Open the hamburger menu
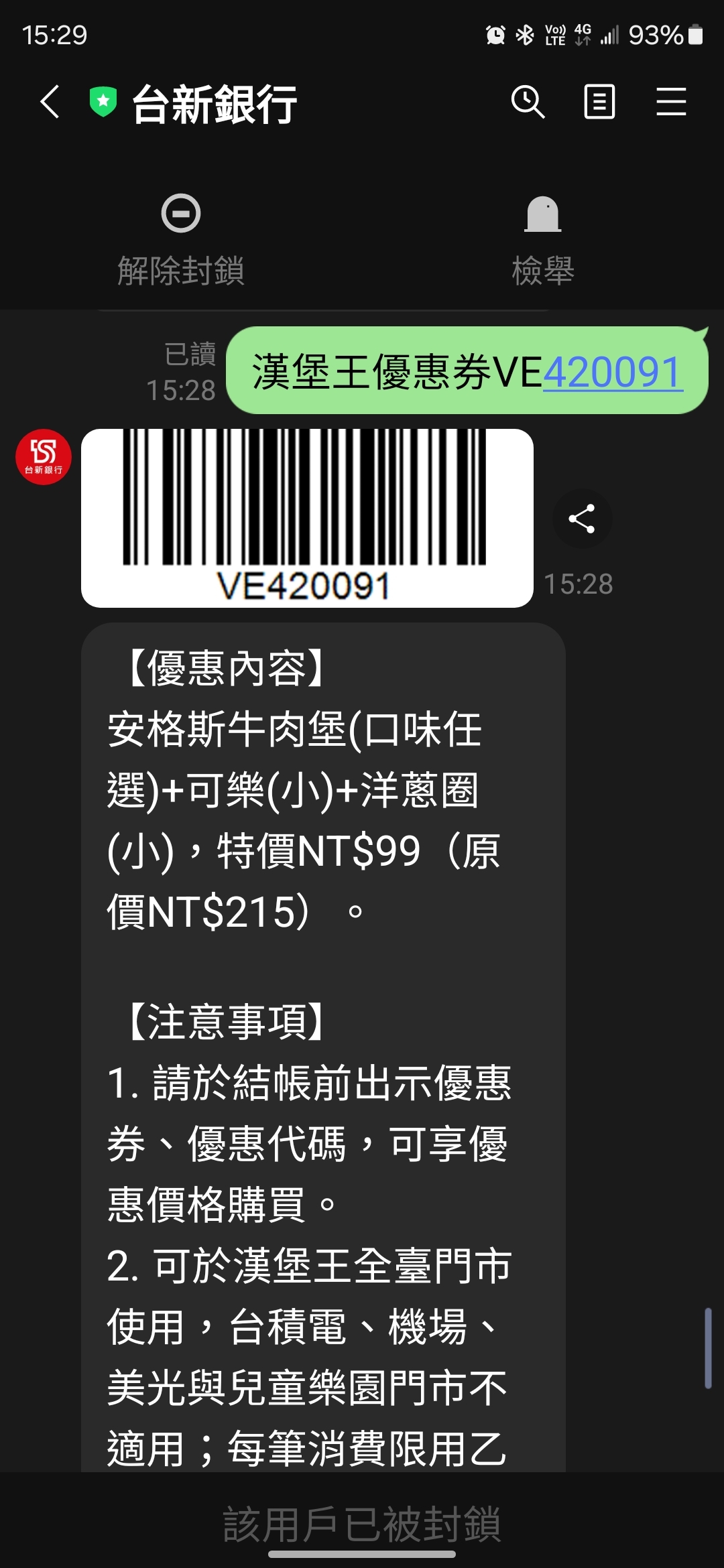Viewport: 724px width, 1568px height. pos(671,103)
